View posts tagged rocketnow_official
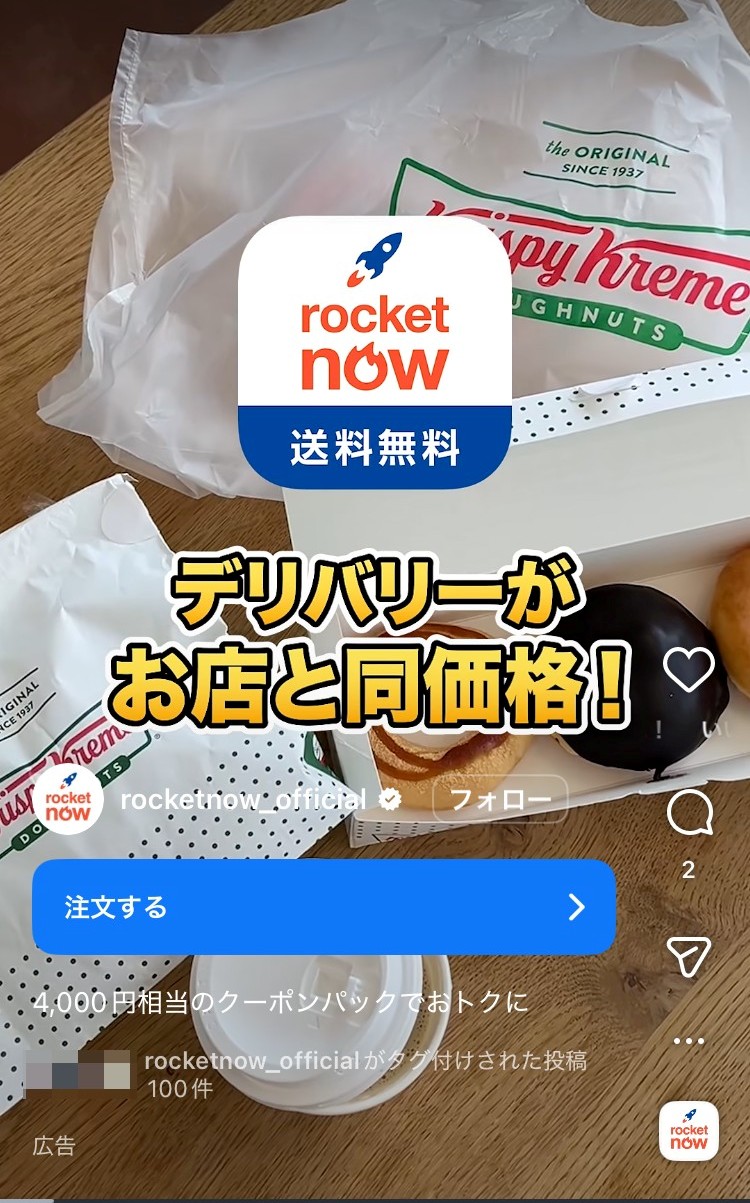This screenshot has width=750, height=1203. pyautogui.click(x=365, y=1062)
